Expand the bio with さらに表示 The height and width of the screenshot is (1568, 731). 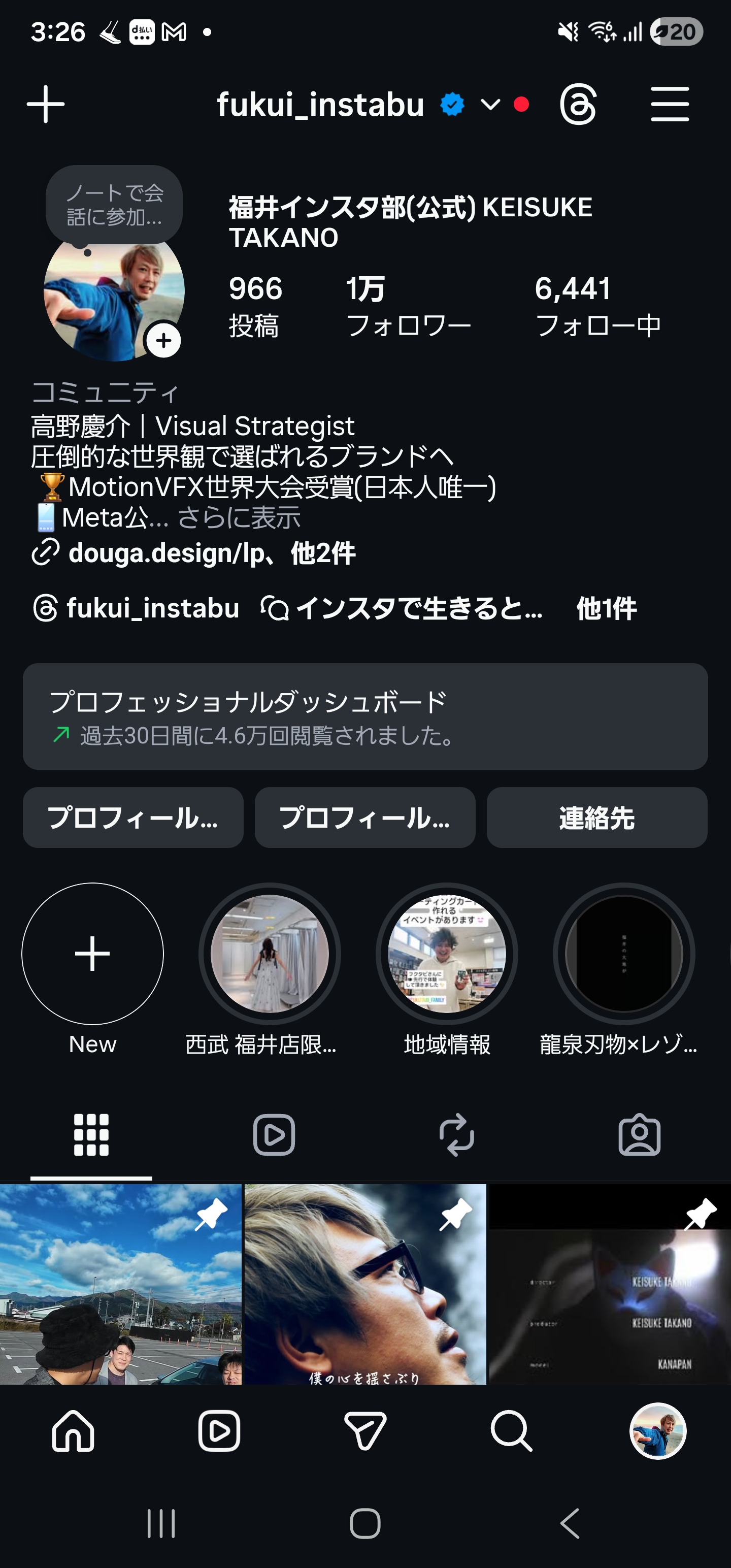239,518
